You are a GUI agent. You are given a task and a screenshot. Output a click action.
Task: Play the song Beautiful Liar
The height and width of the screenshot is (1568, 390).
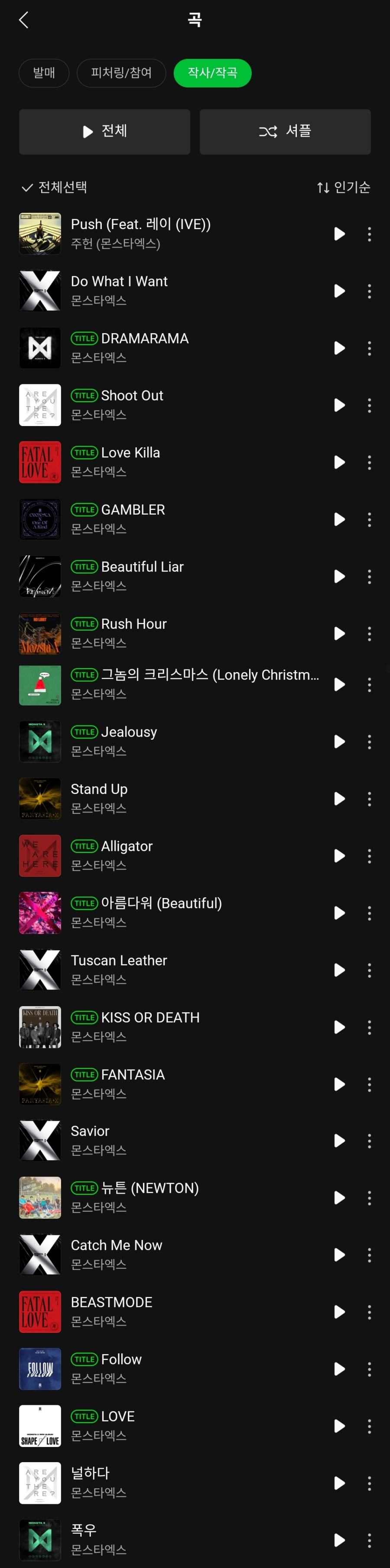(339, 577)
